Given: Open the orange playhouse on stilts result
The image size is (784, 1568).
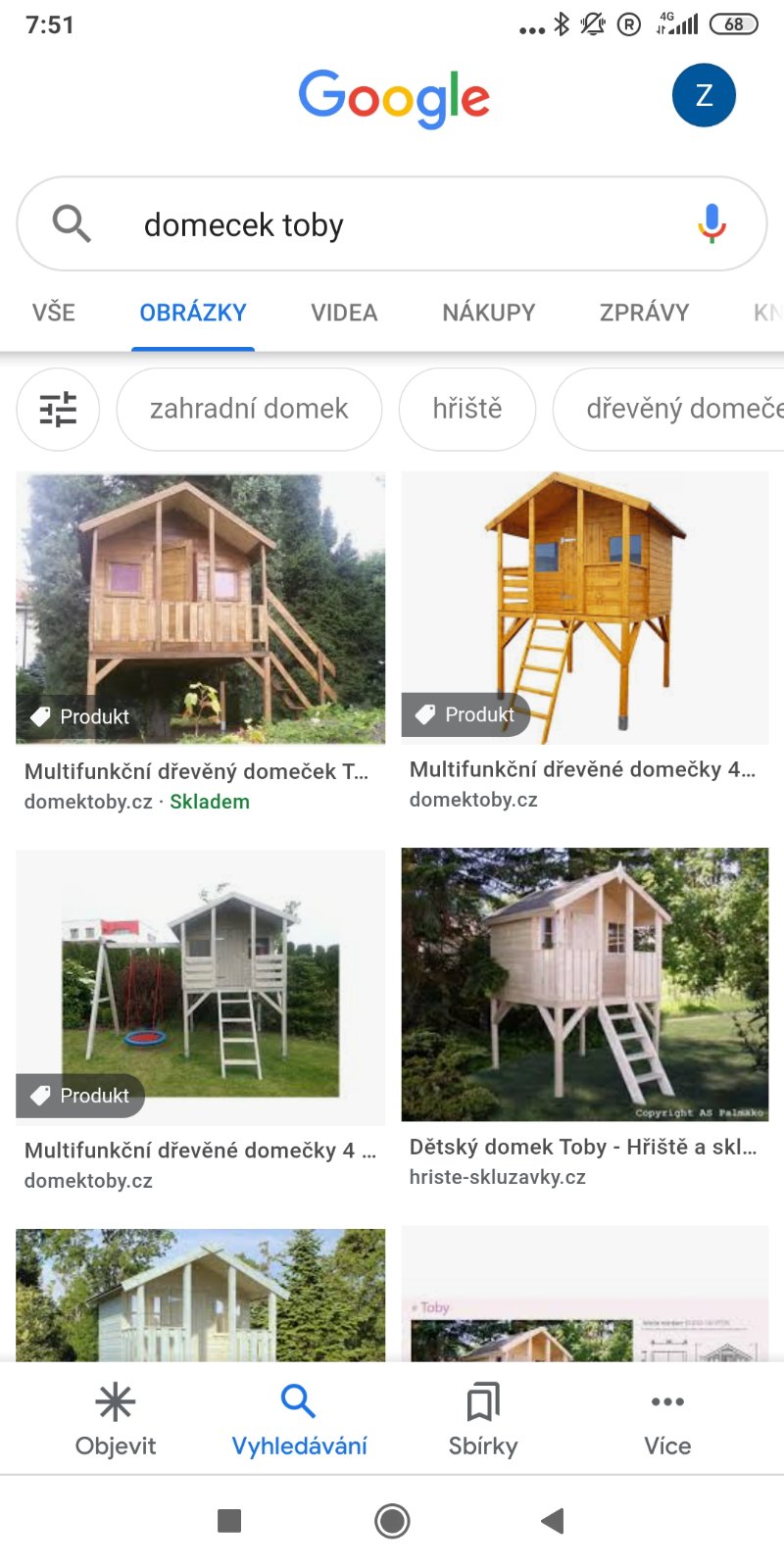Looking at the screenshot, I should pos(585,608).
